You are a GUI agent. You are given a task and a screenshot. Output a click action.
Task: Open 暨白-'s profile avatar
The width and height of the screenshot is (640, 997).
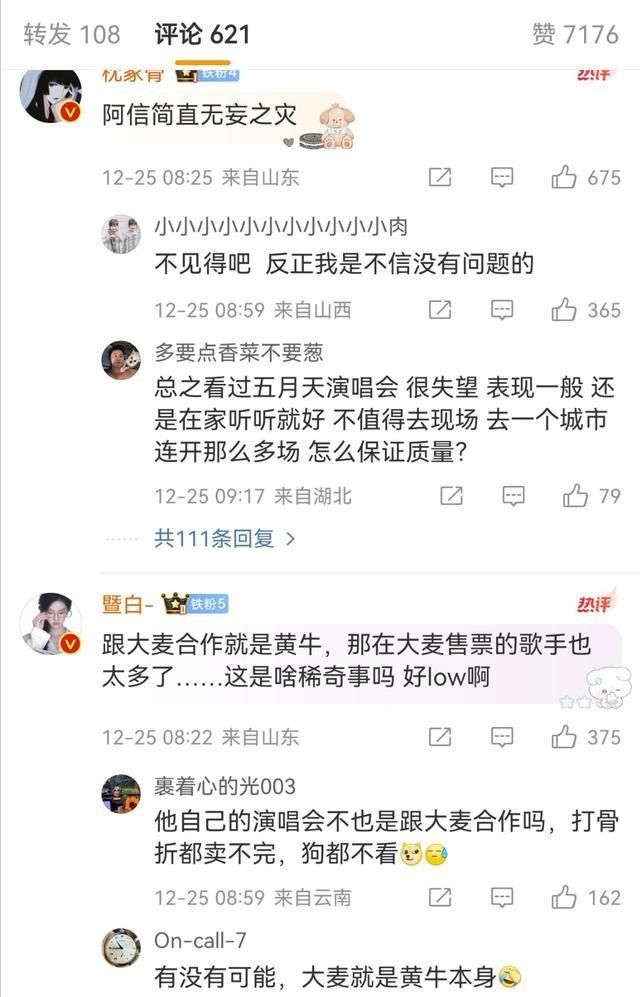click(x=50, y=622)
